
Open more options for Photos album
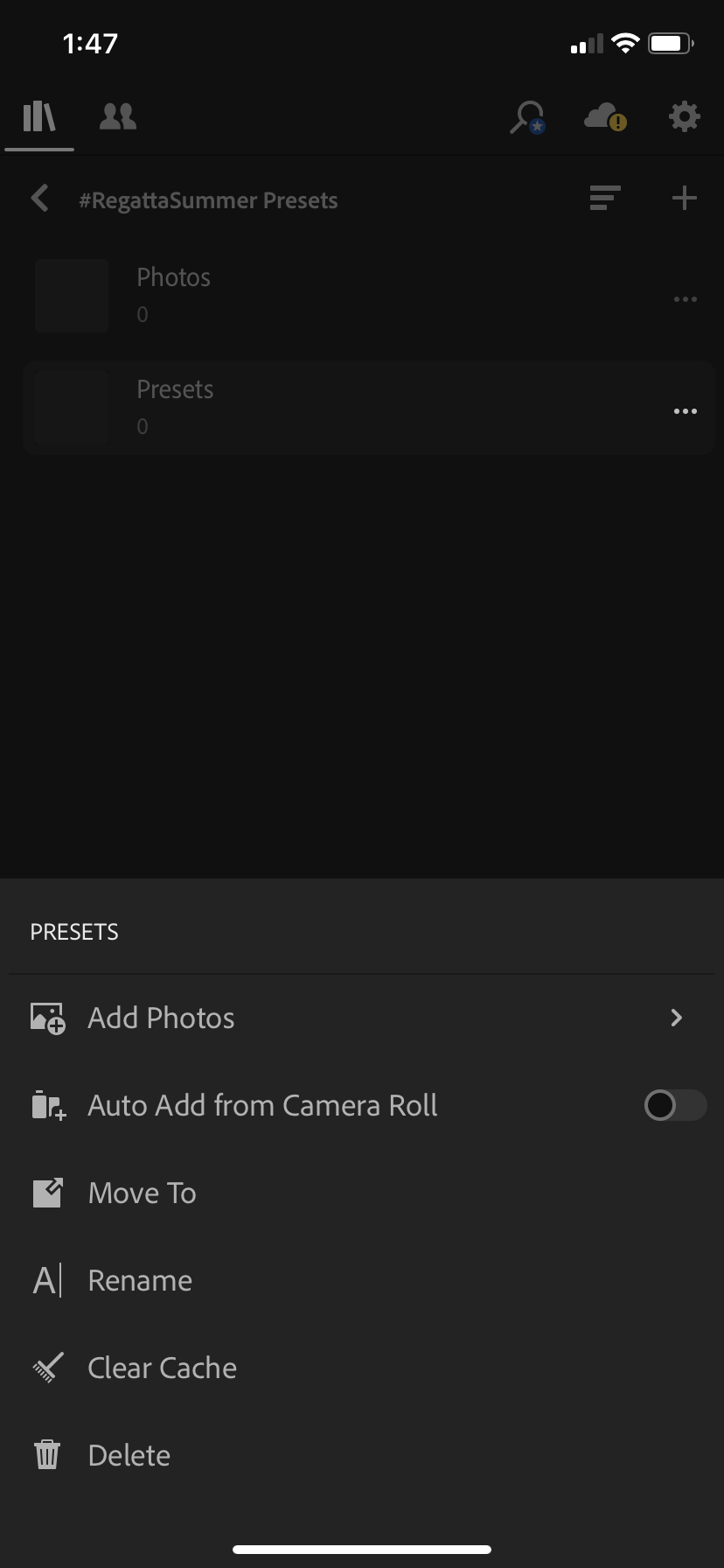click(686, 299)
